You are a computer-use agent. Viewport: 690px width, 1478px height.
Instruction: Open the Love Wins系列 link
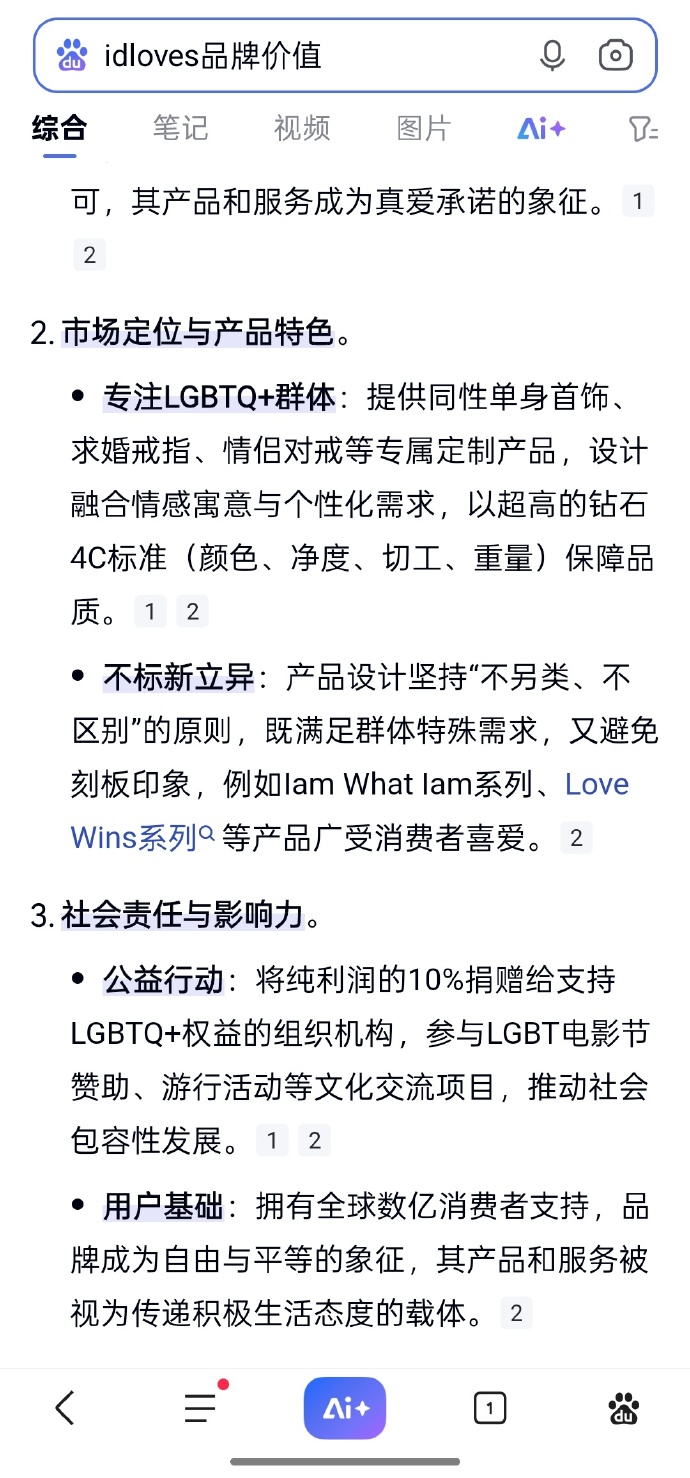349,810
